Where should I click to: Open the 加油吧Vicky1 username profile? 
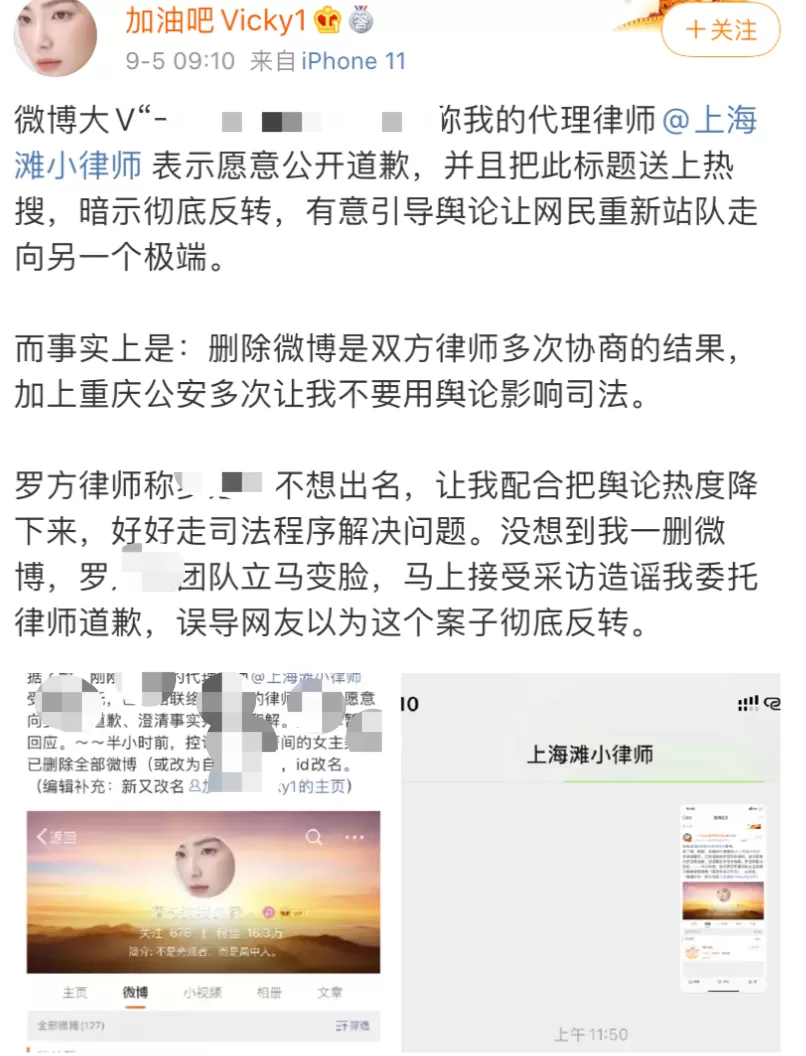tap(215, 21)
